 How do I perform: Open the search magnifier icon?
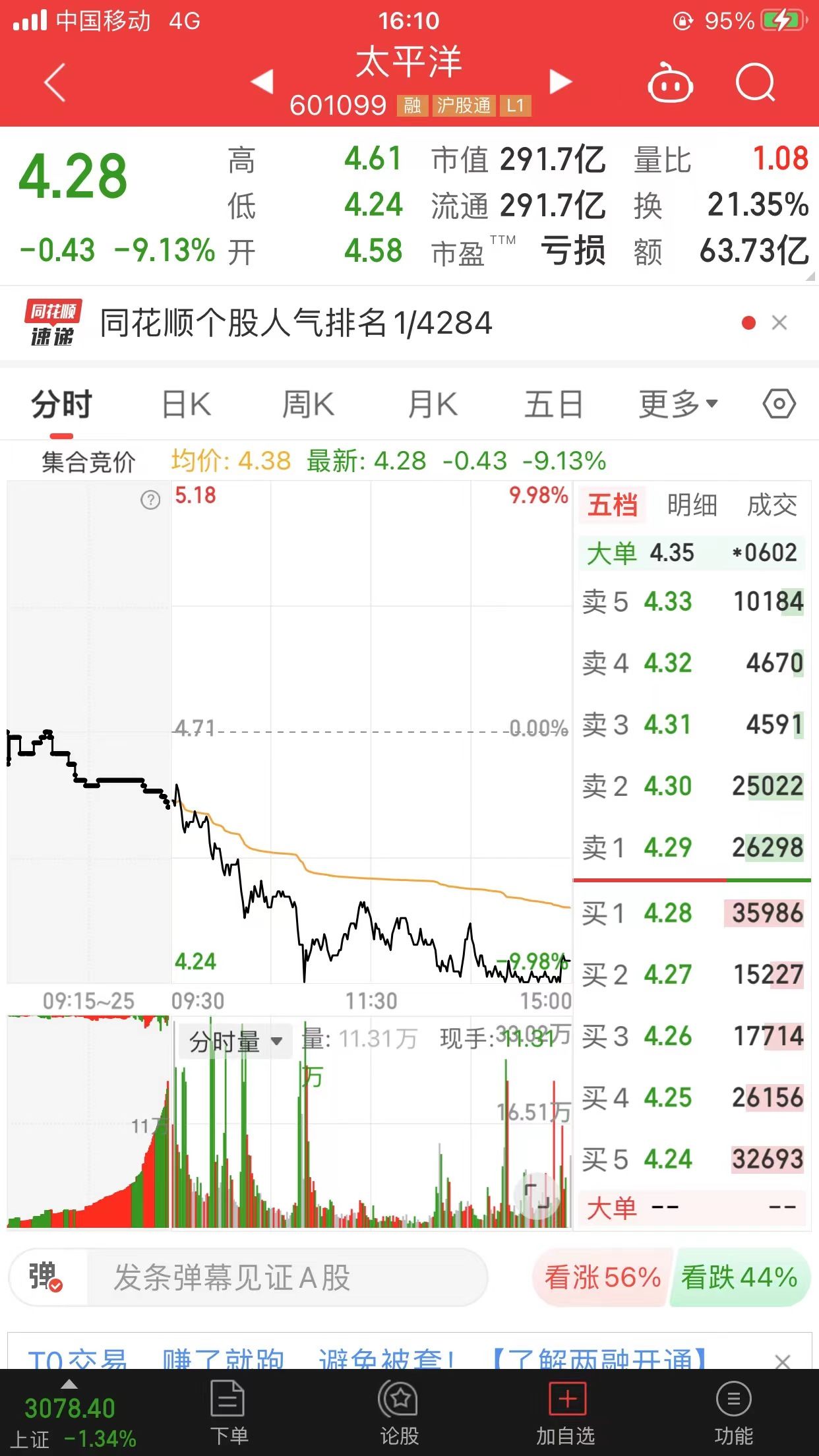pyautogui.click(x=756, y=82)
